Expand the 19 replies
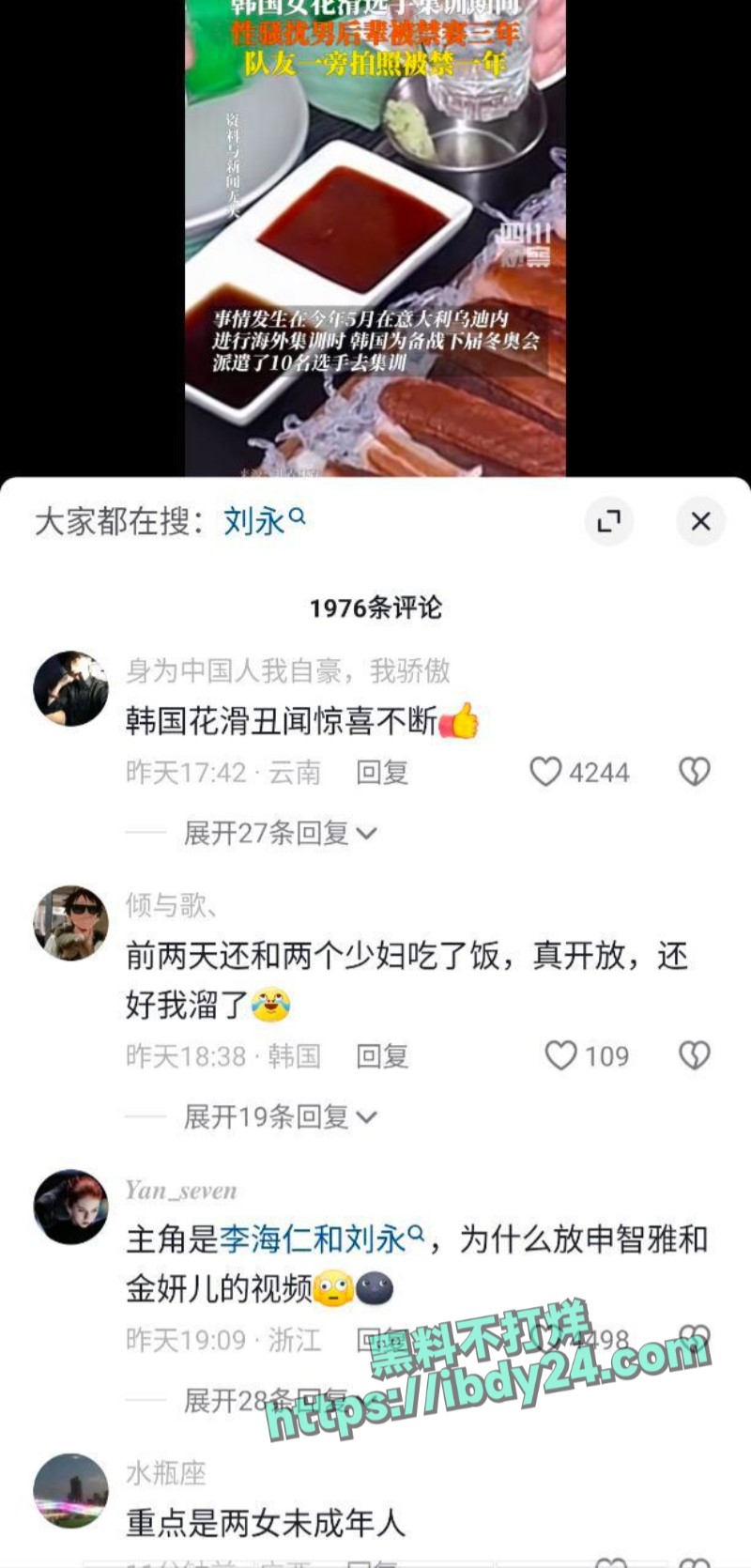This screenshot has width=751, height=1568. pos(280,1116)
